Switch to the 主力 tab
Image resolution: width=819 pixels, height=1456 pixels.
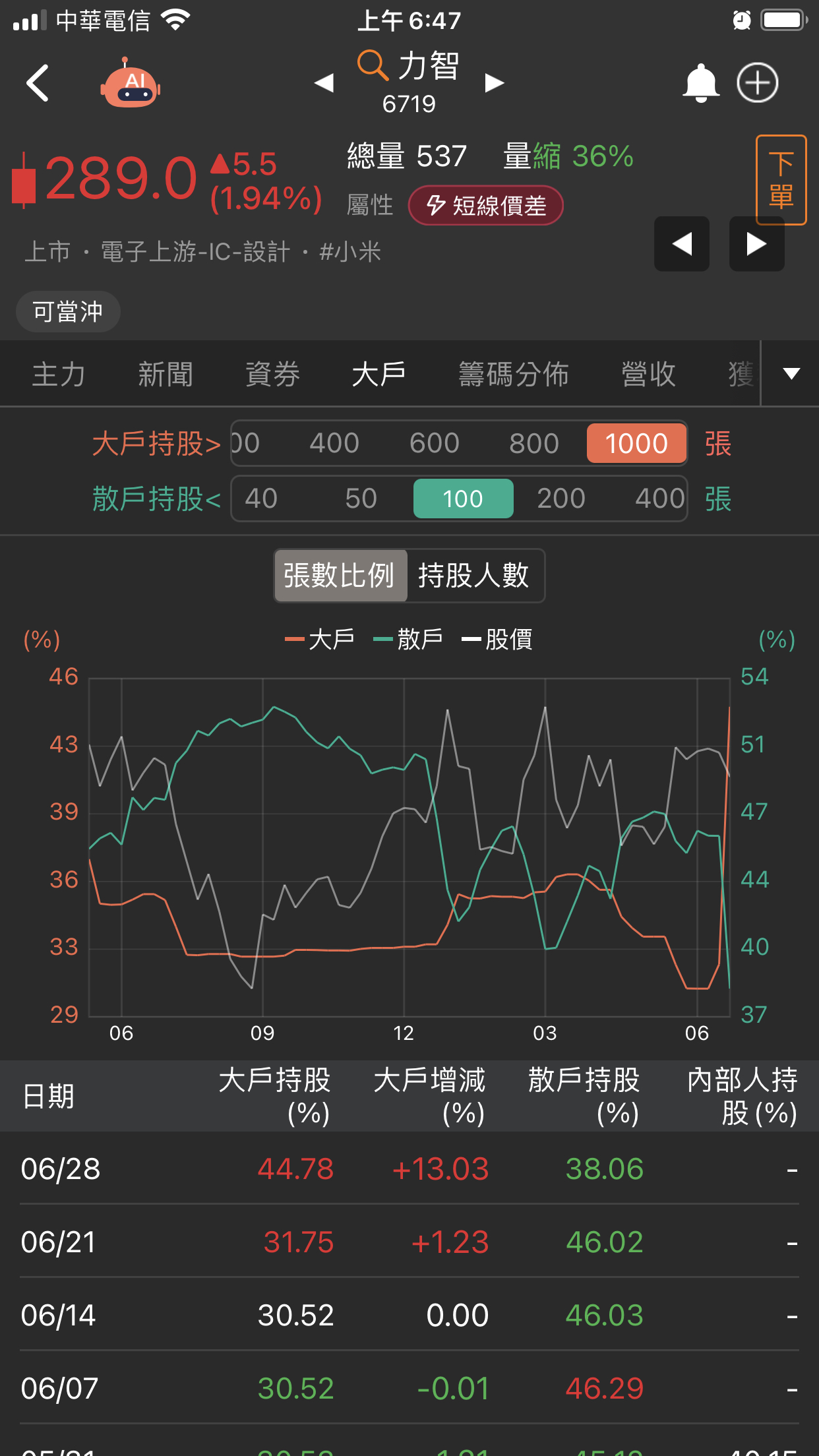[x=59, y=374]
